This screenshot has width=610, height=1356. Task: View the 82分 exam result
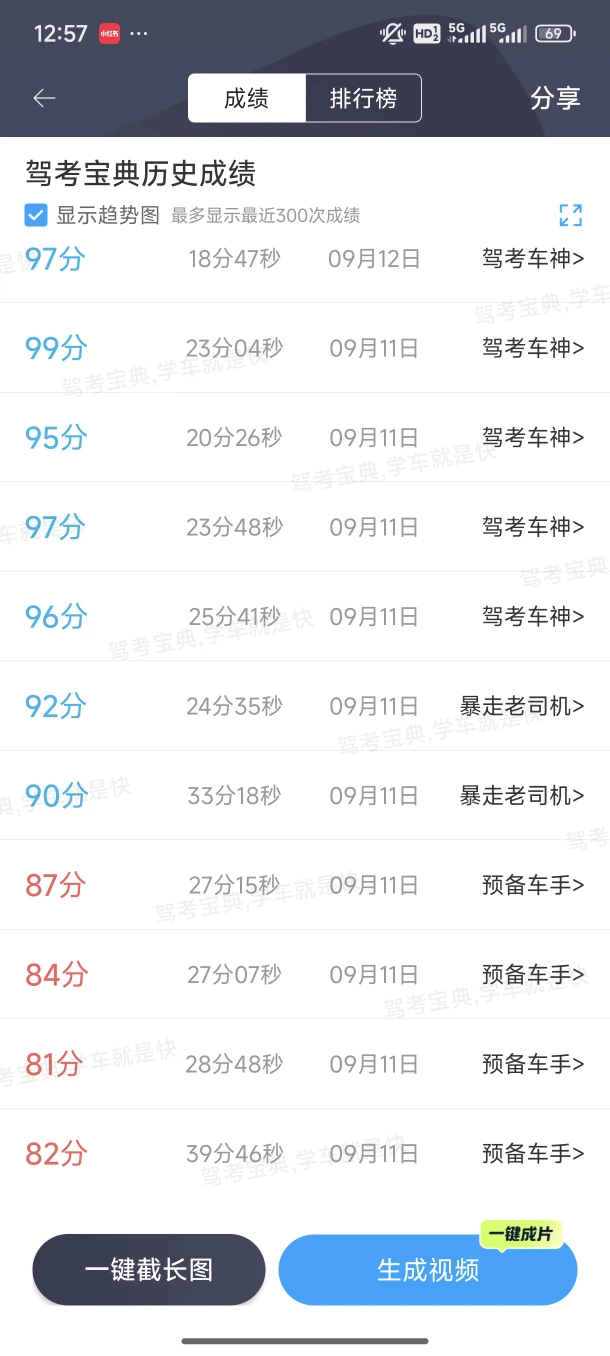click(x=304, y=1154)
